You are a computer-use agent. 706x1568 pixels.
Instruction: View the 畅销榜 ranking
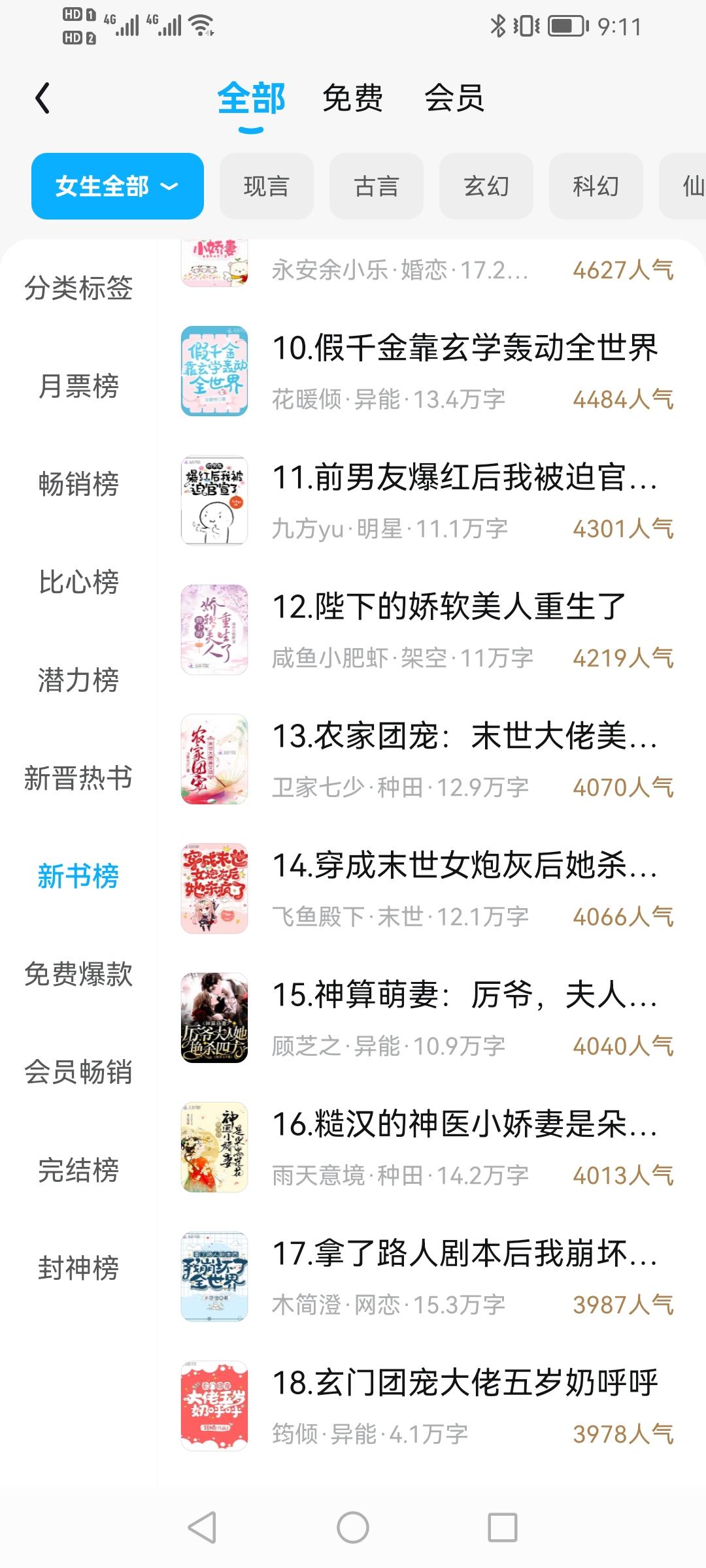coord(78,484)
